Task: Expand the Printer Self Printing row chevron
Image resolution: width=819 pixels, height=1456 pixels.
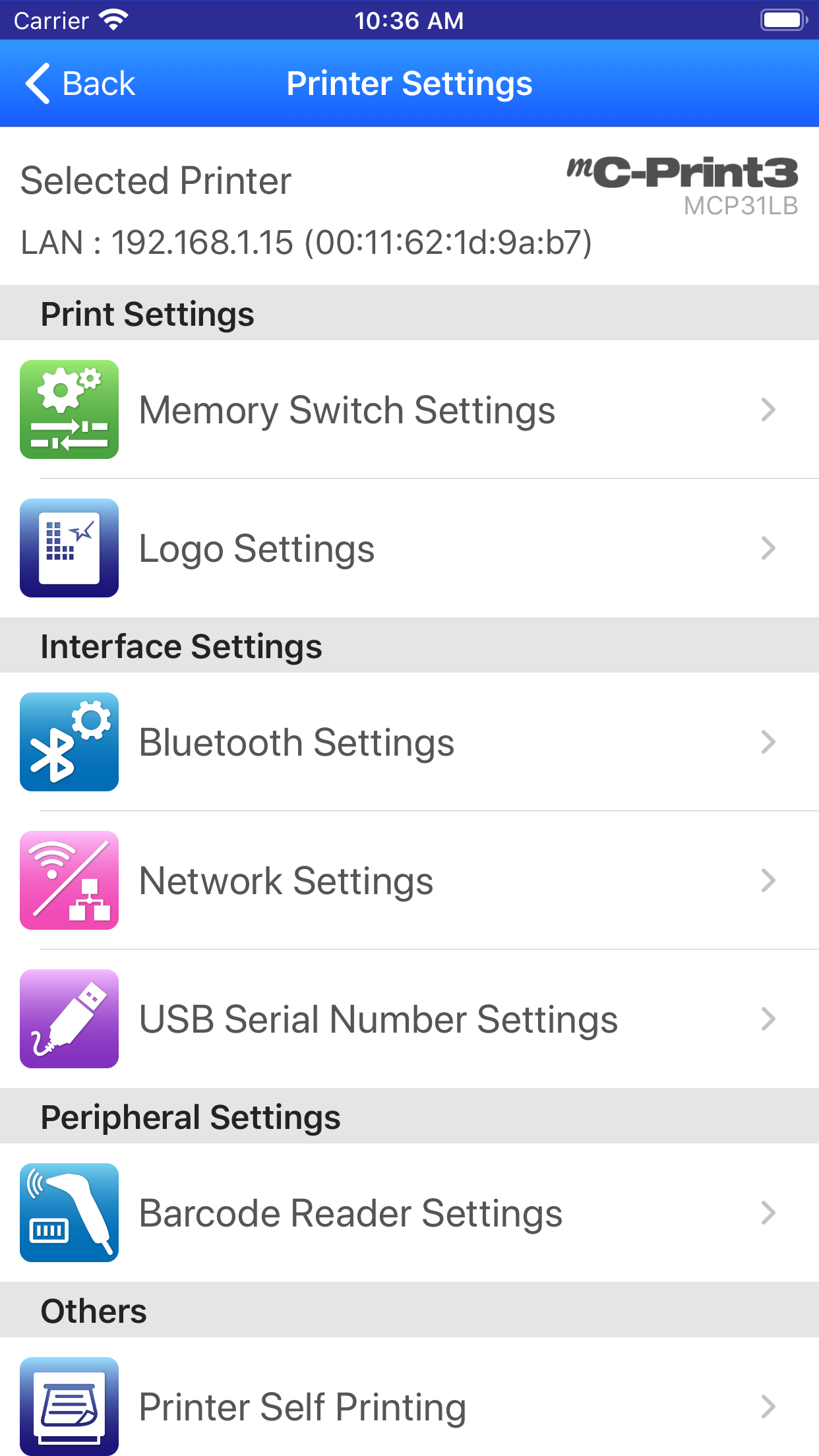Action: [768, 1407]
